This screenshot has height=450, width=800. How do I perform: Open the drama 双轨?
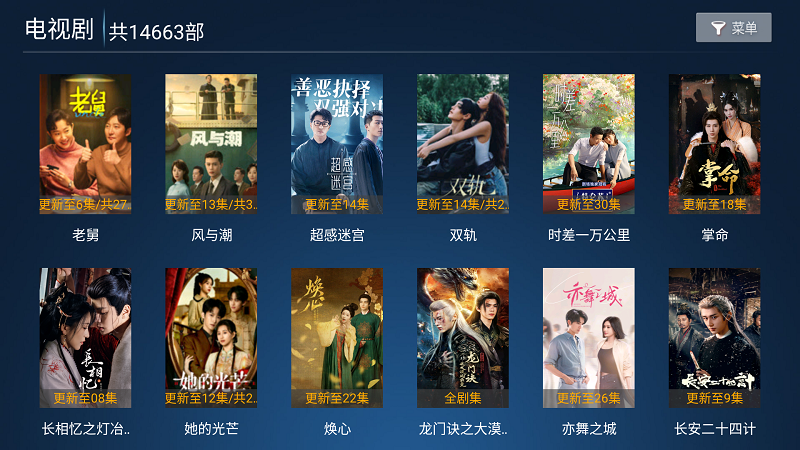coord(463,144)
